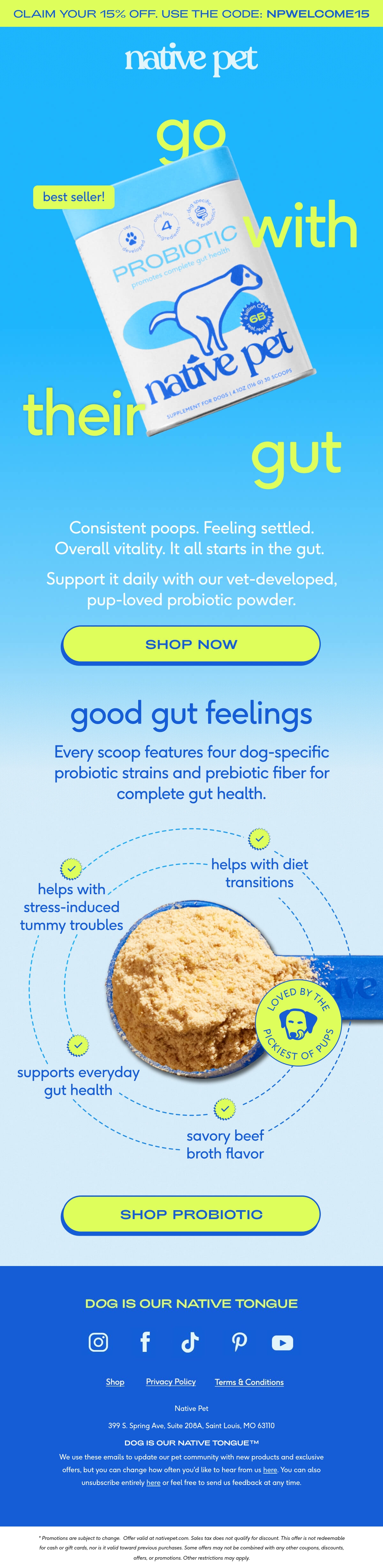Visit the Facebook page icon

coord(145,1342)
